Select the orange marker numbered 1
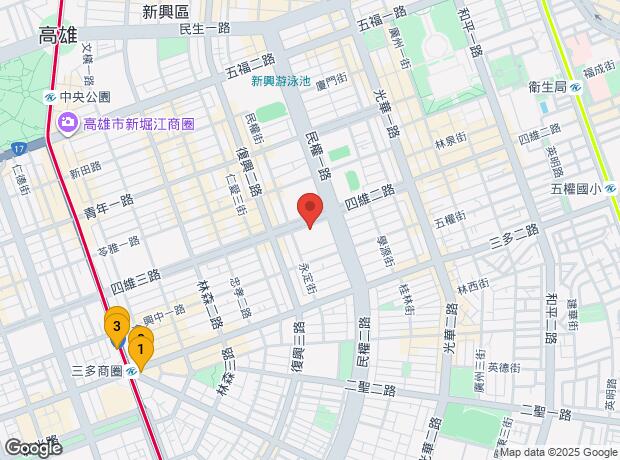The image size is (620, 460). (x=141, y=350)
